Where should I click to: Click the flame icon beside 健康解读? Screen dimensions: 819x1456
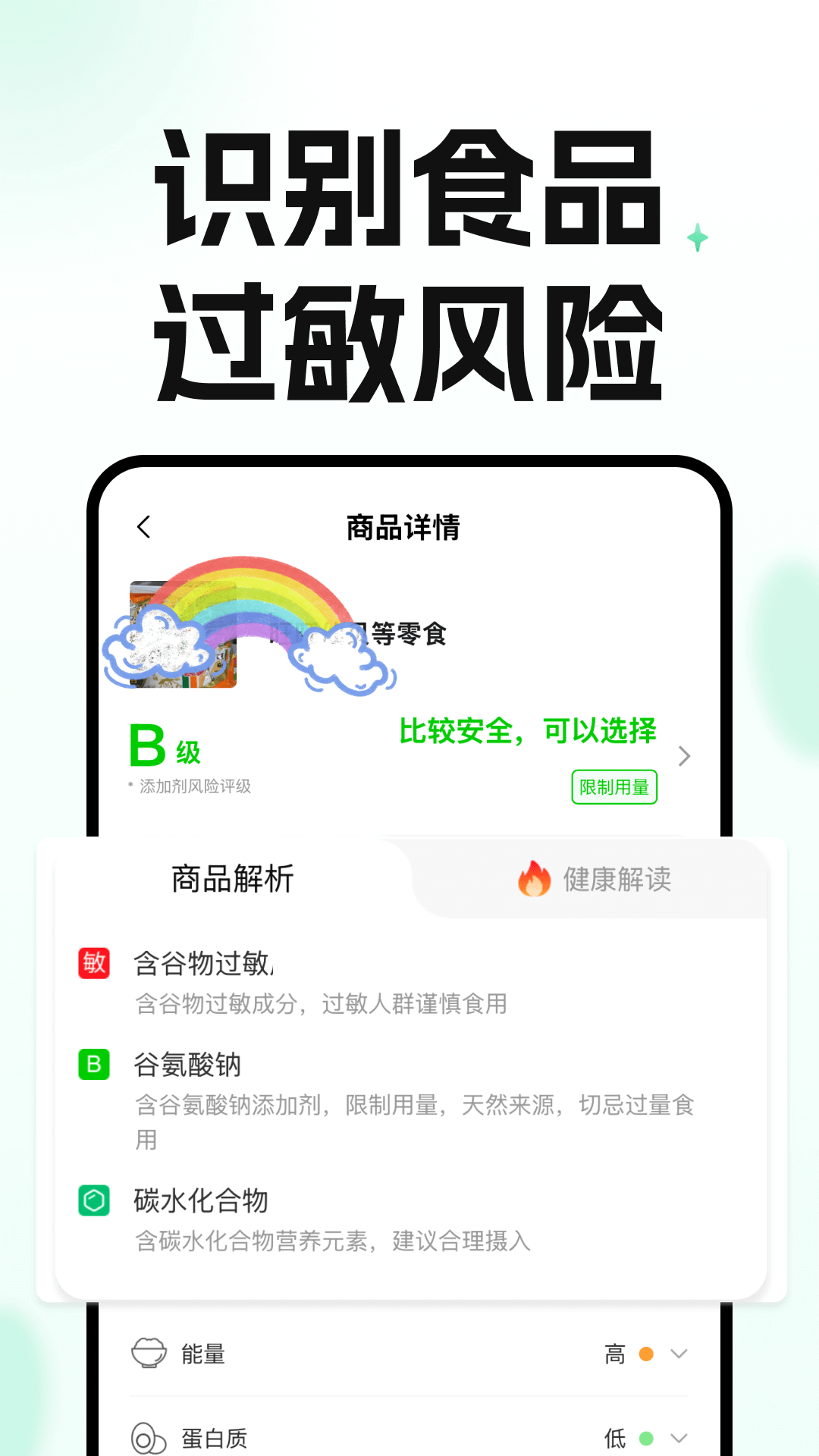coord(533,879)
